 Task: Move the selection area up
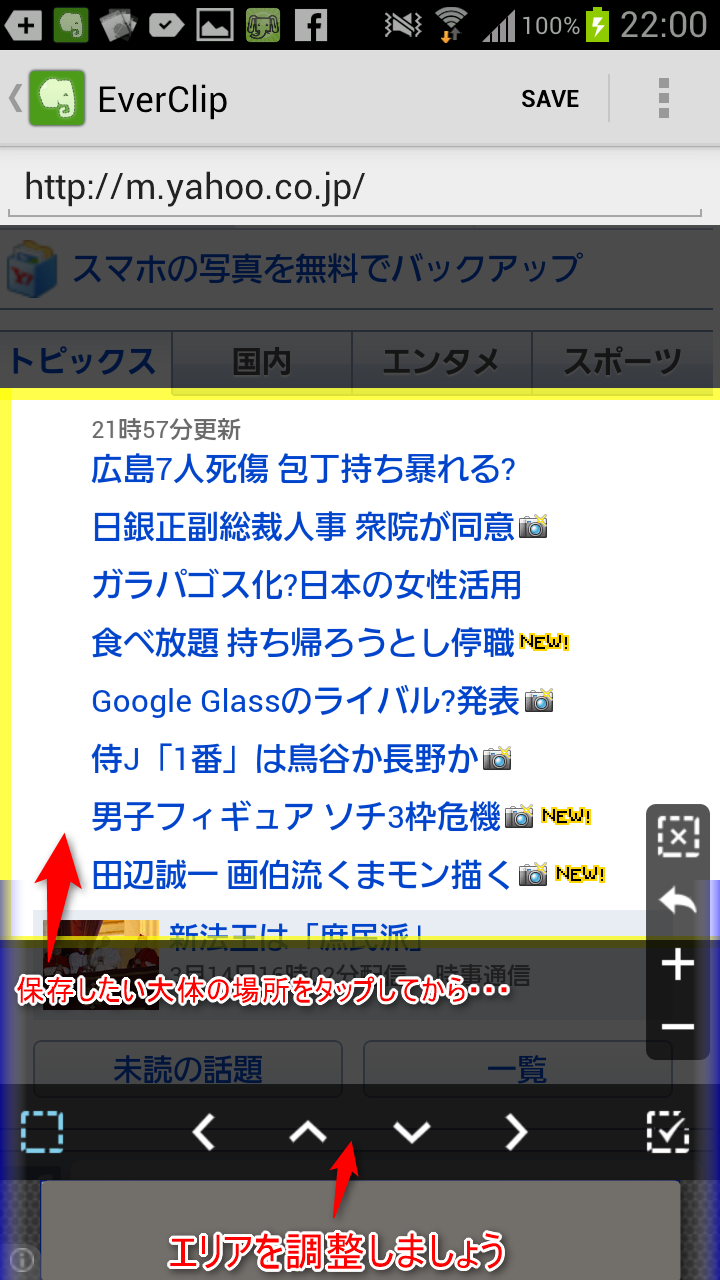[x=308, y=1132]
